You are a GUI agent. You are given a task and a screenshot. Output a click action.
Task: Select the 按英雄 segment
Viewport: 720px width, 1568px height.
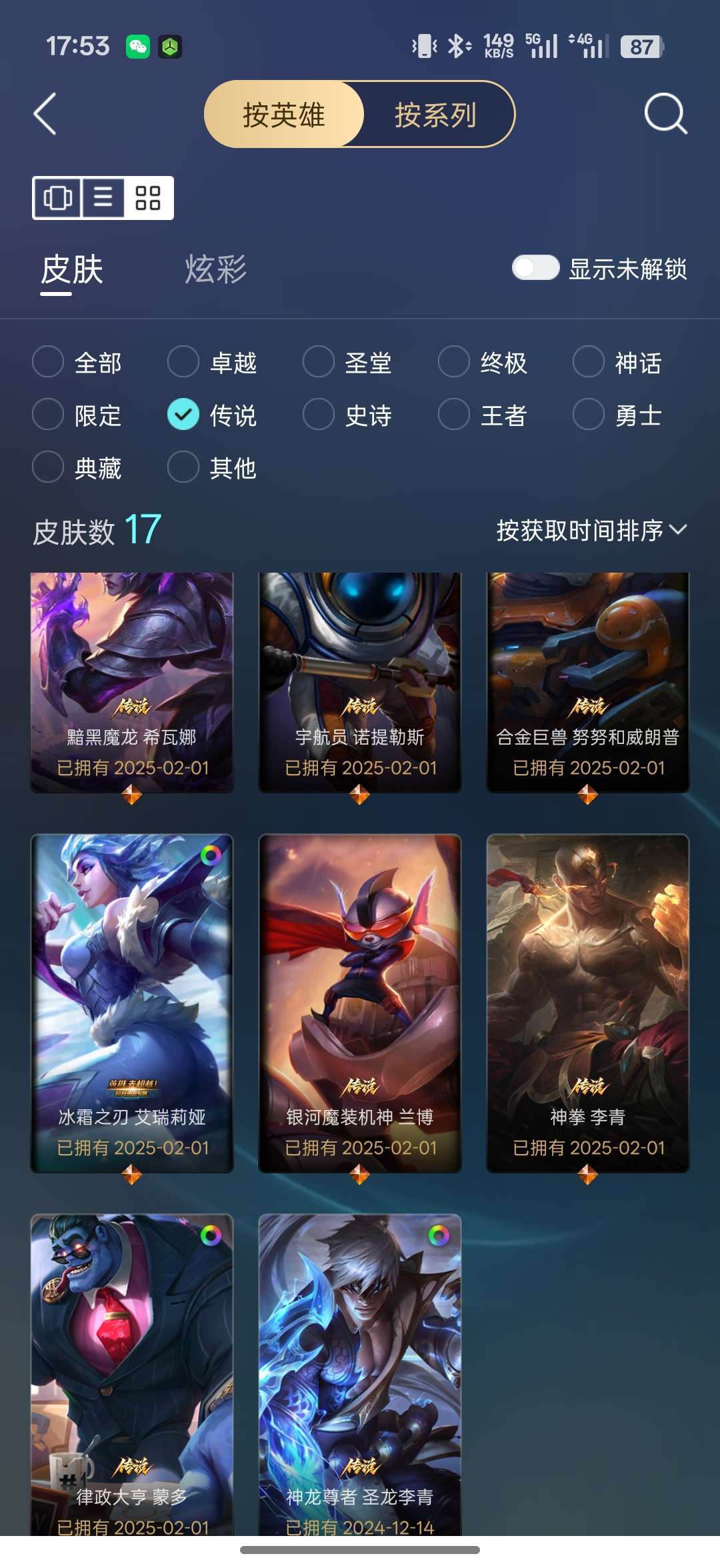coord(284,115)
